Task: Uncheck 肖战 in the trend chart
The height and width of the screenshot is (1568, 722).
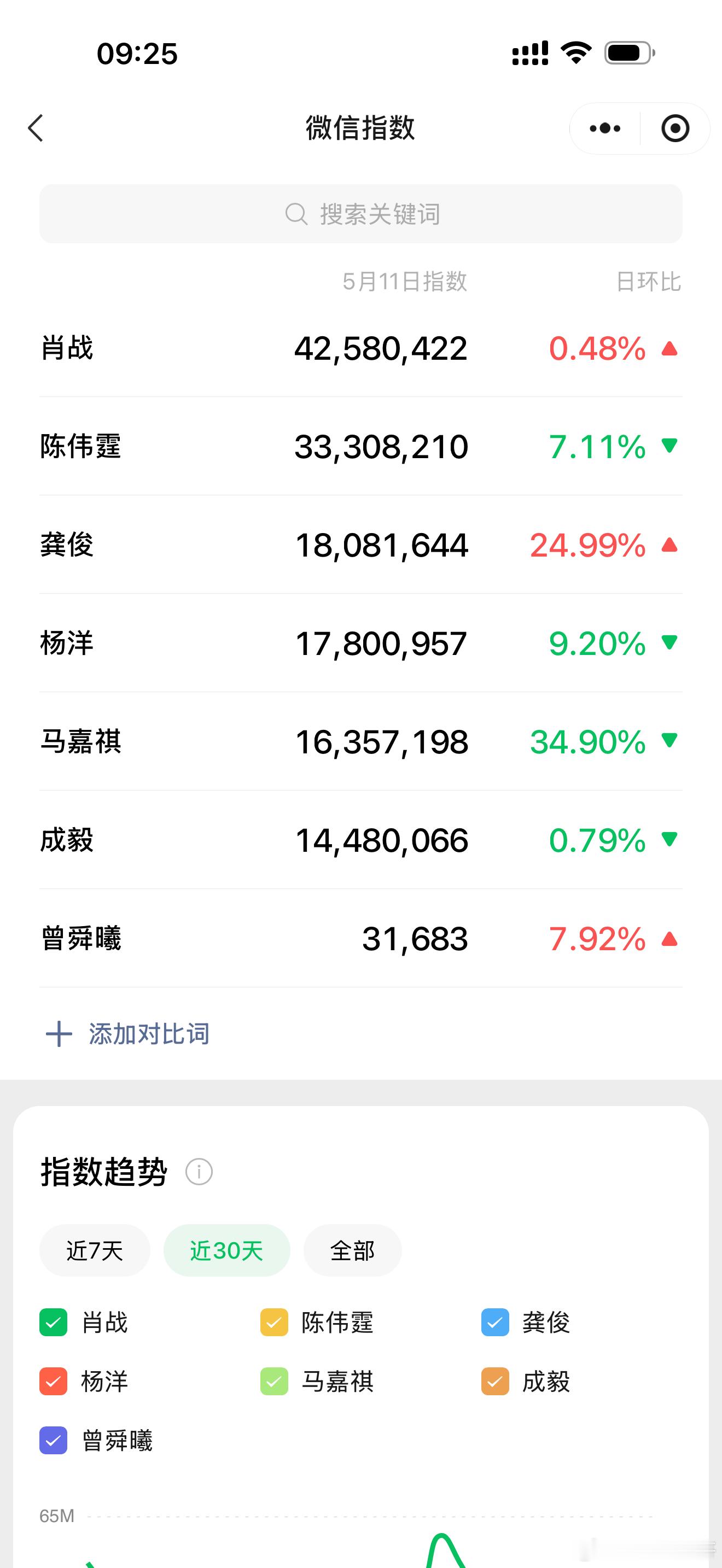Action: tap(53, 1322)
